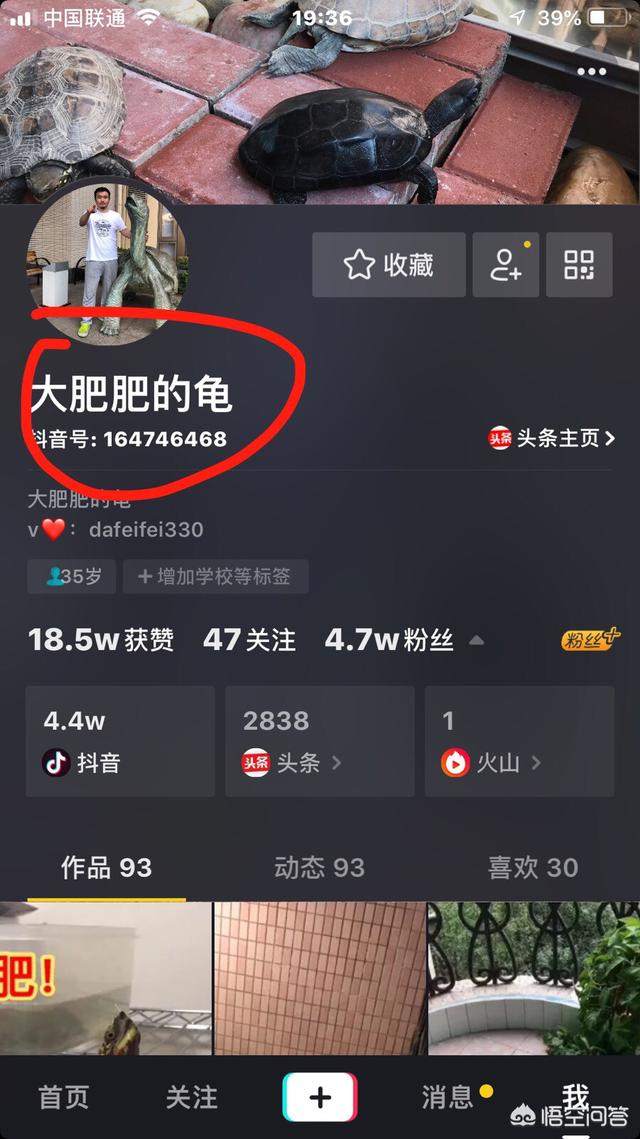This screenshot has height=1139, width=640.
Task: View the 47 关注 following list
Action: pos(249,640)
